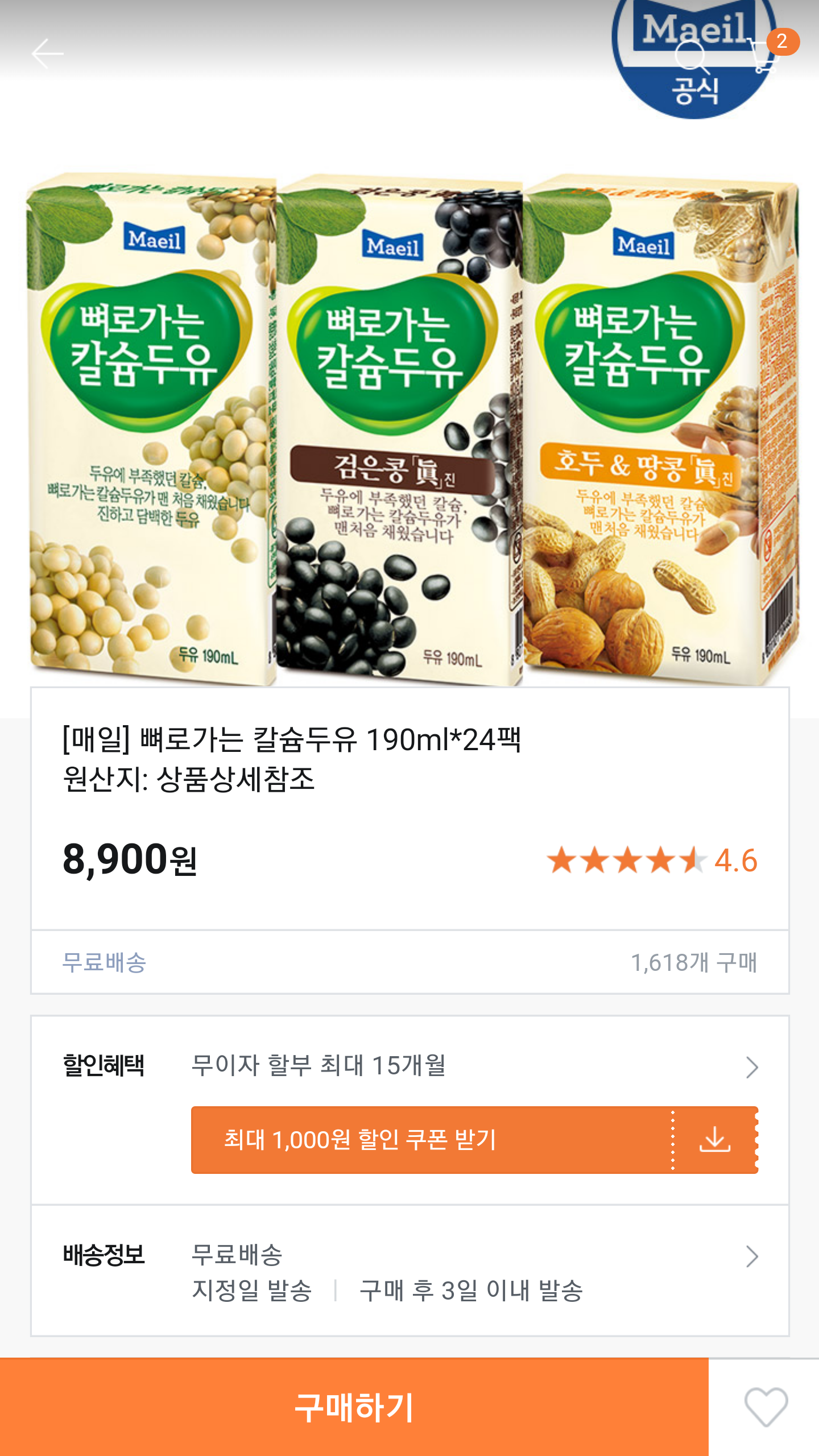Open 할인혜택 installment details row
Screen dimensions: 819x1456
point(409,1066)
